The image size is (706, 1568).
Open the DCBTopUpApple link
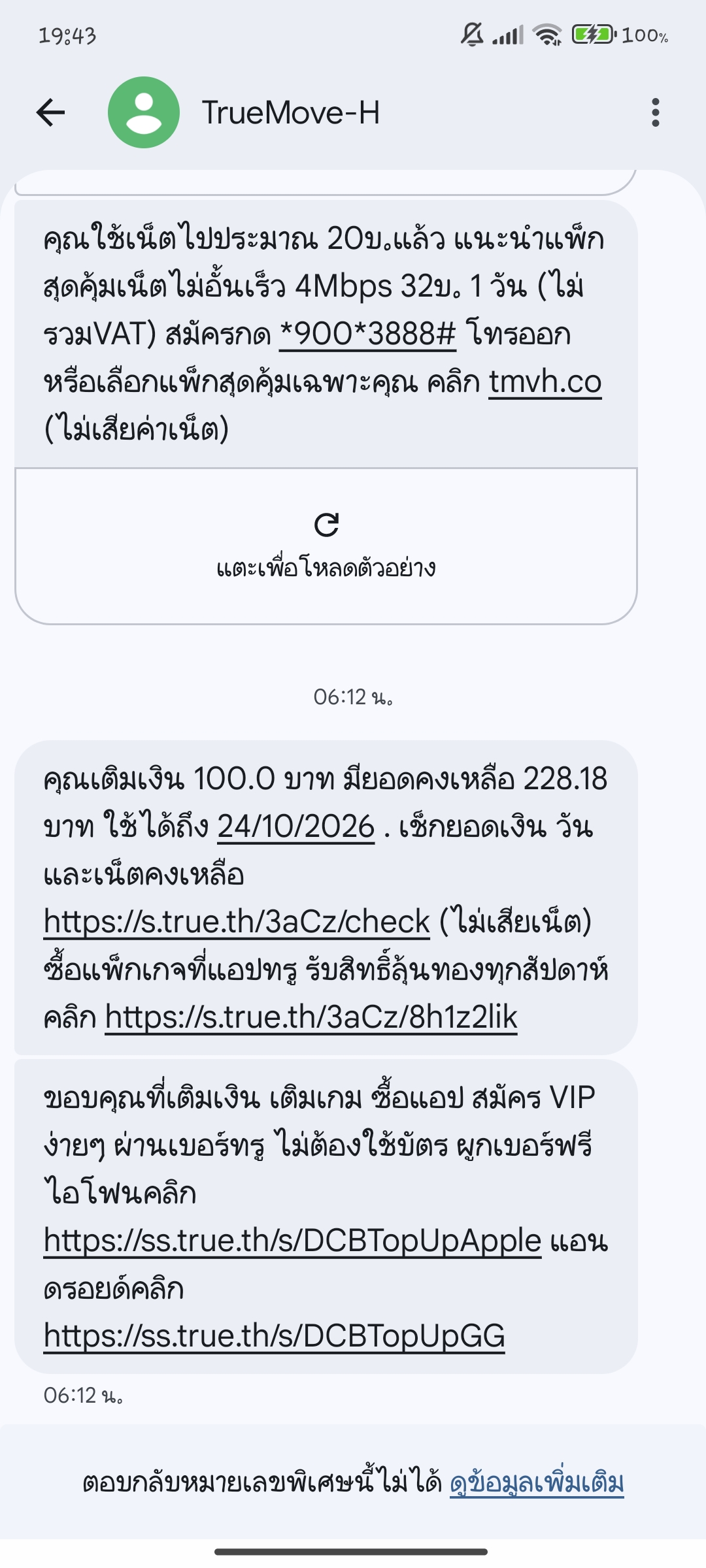pos(292,1240)
